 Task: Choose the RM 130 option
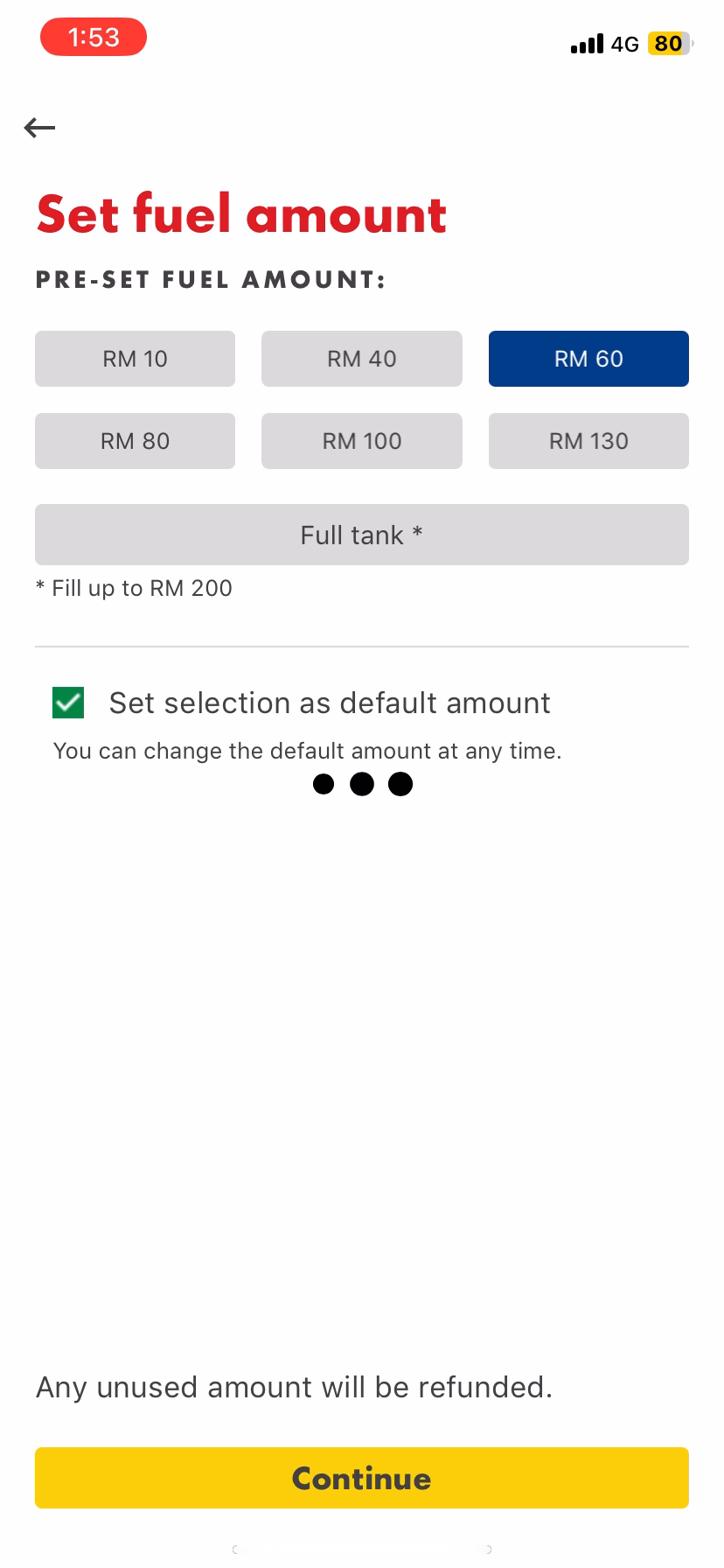[588, 441]
